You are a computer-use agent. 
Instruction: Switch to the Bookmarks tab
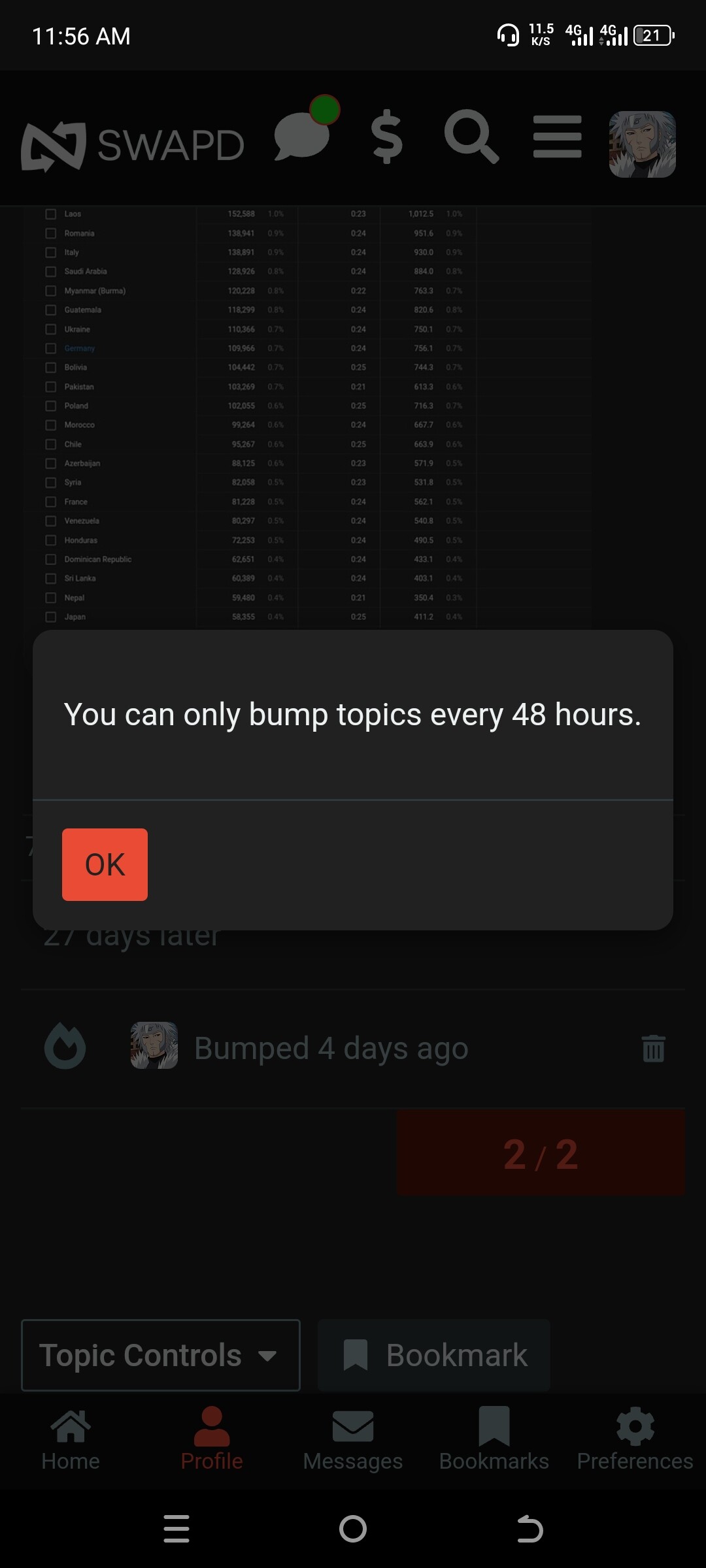point(494,1440)
